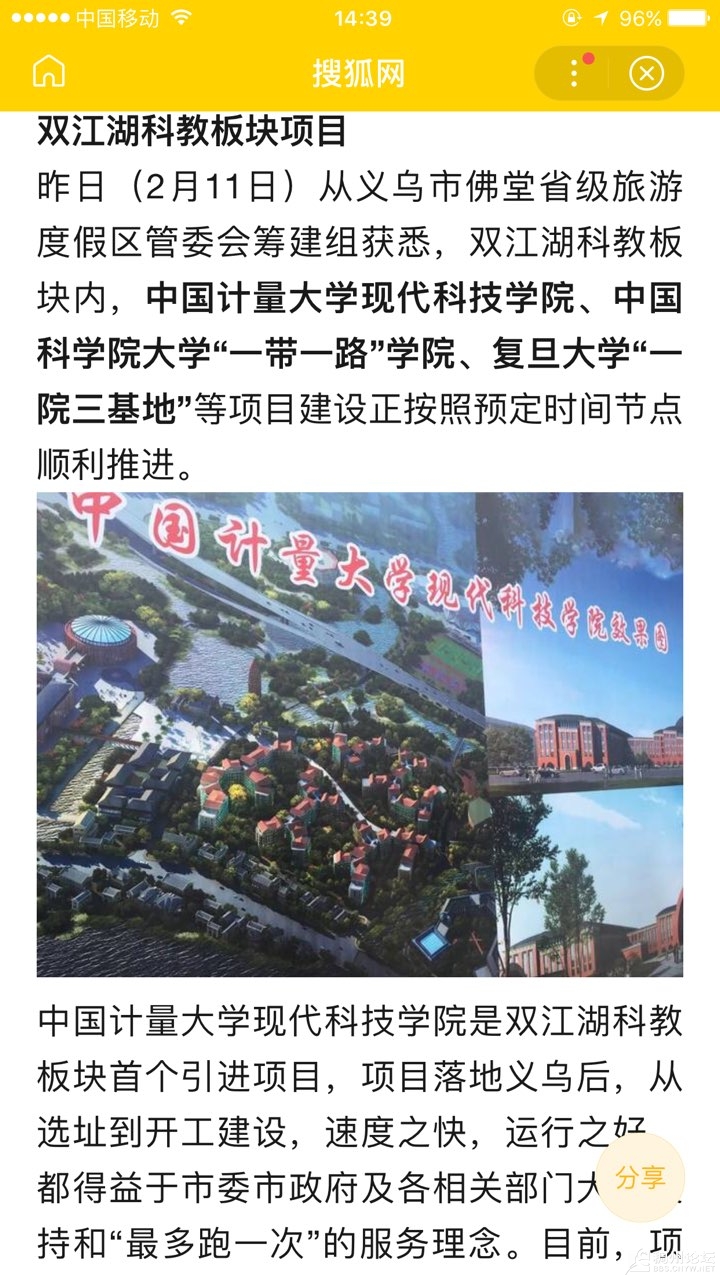The height and width of the screenshot is (1280, 720).
Task: Go to the mini program home page
Action: coord(48,73)
